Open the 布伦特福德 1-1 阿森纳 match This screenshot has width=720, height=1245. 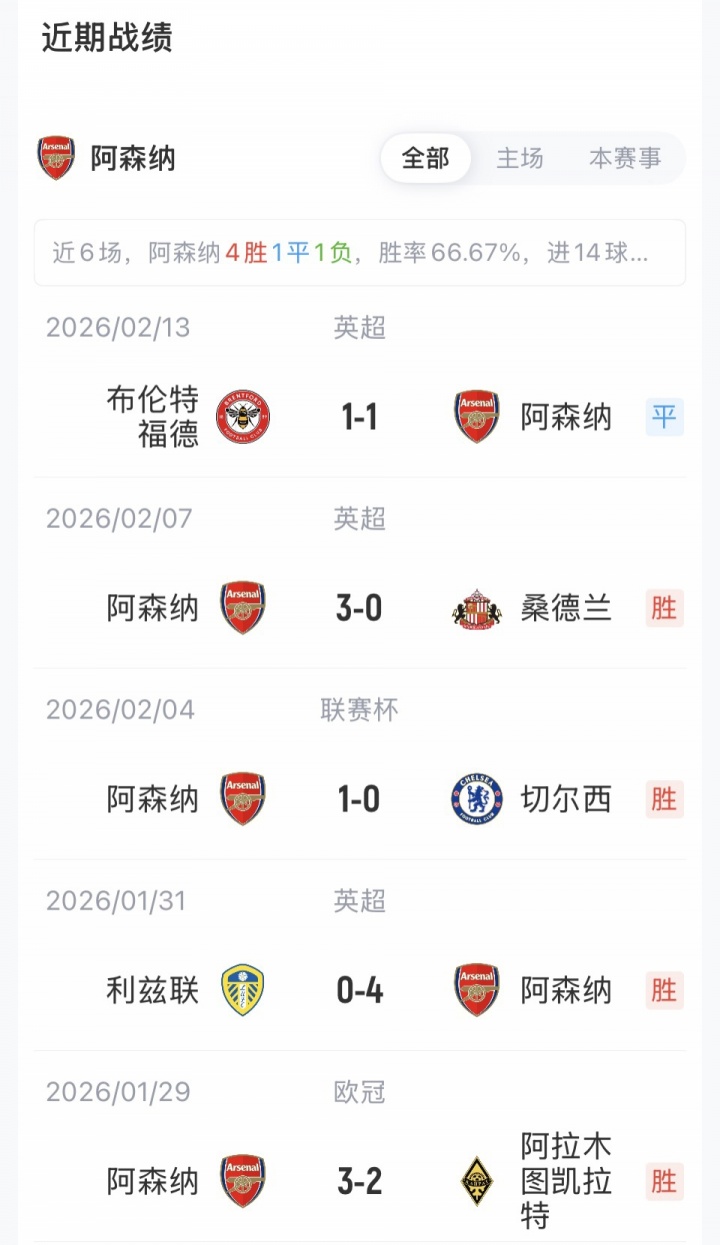point(360,416)
